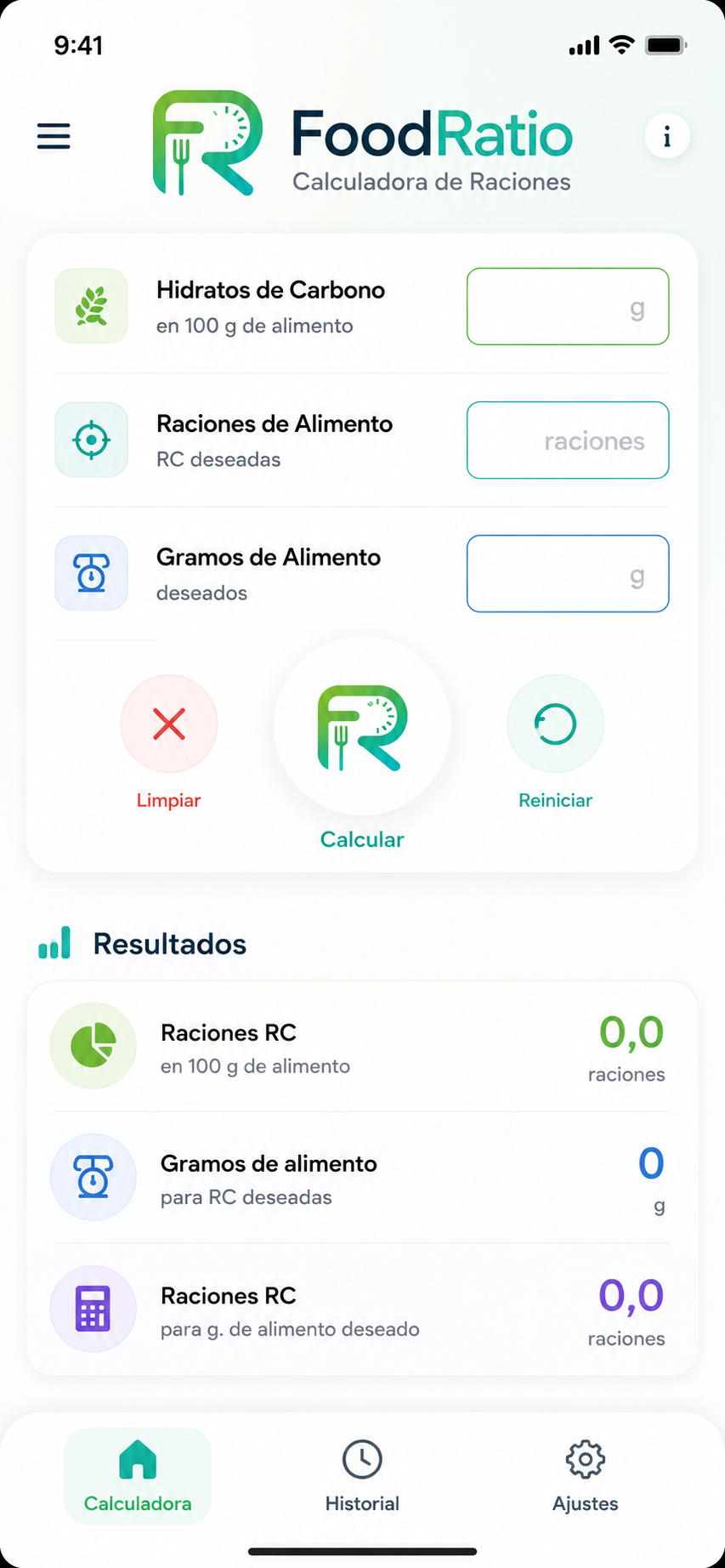
Task: Select the Gramos de Alimento input
Action: (568, 573)
